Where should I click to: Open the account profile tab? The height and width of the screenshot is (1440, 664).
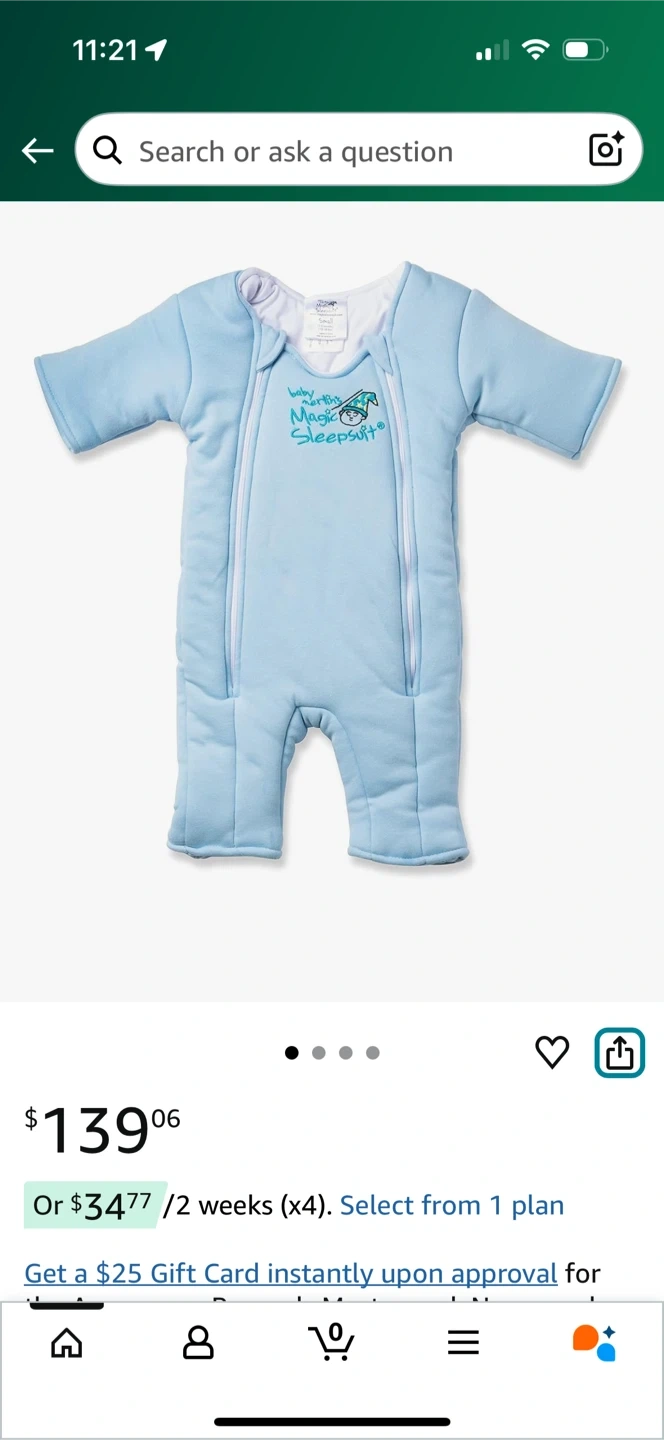pos(198,1342)
